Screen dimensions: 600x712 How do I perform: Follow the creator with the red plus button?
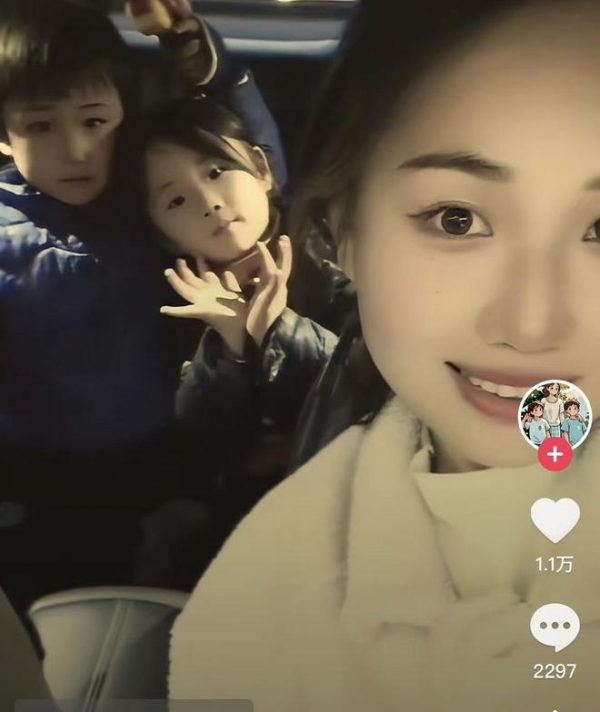tap(554, 455)
